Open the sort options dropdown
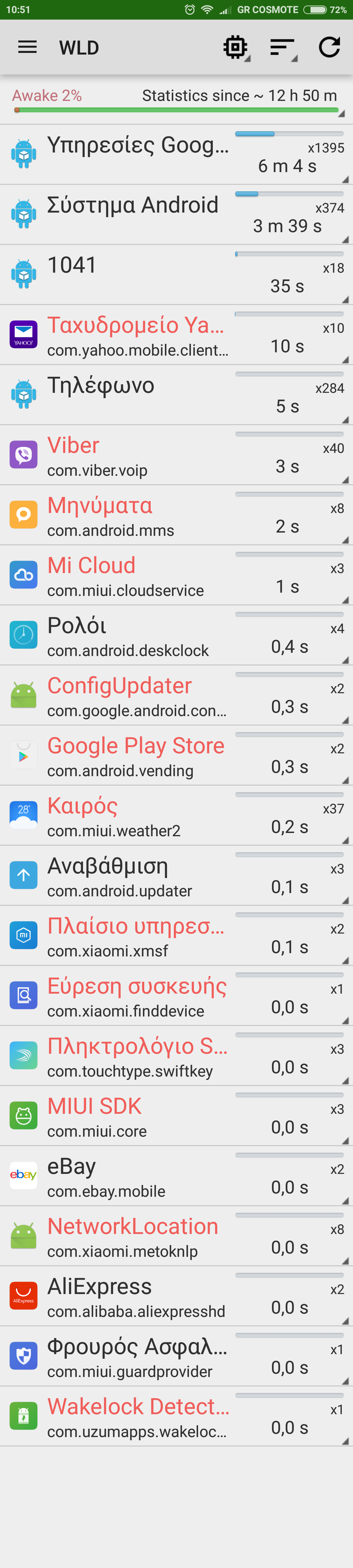The width and height of the screenshot is (353, 1568). pos(282,47)
